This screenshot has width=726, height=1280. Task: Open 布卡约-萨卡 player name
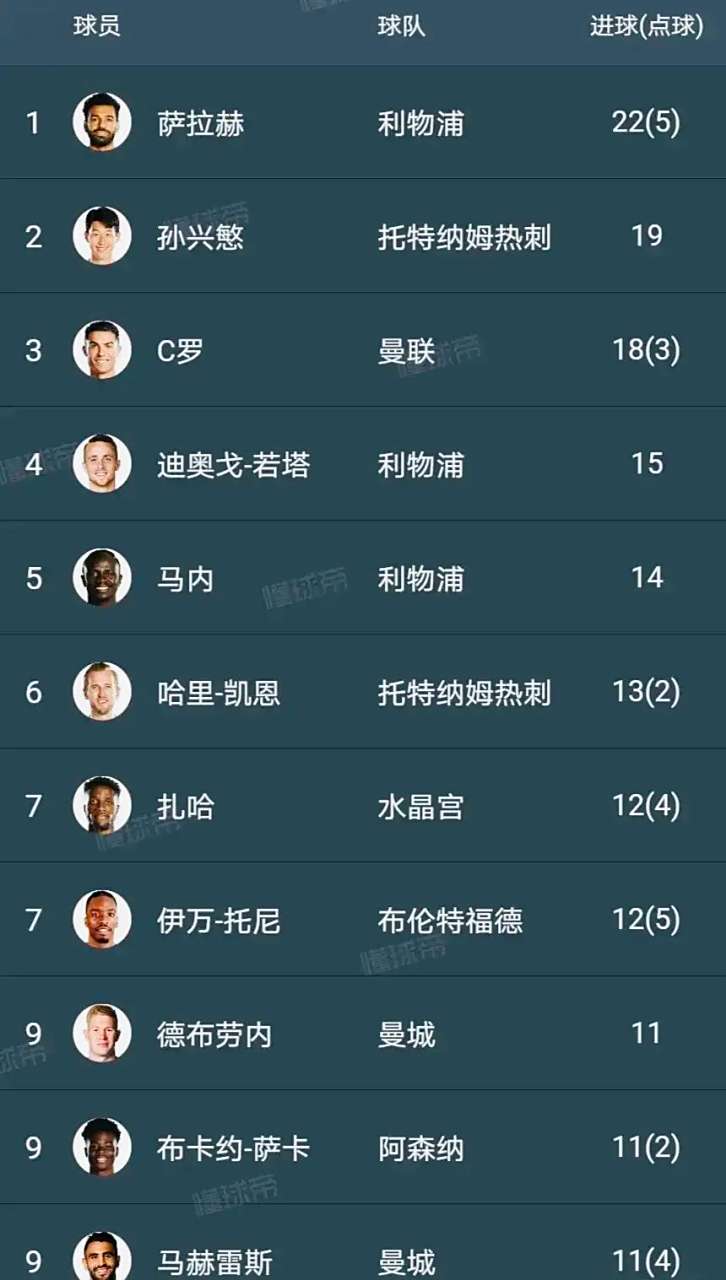pos(231,1149)
